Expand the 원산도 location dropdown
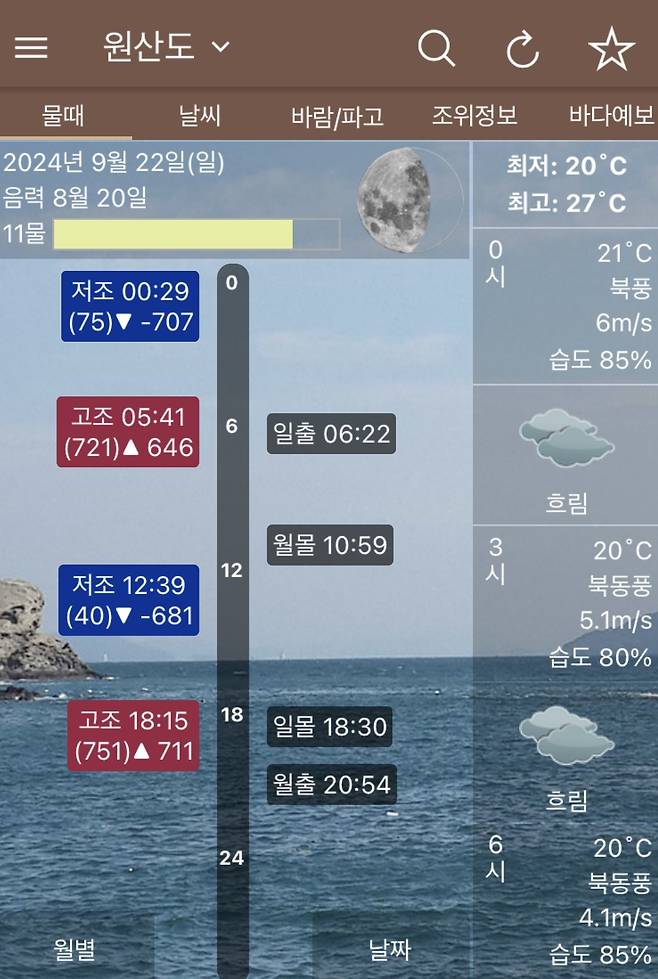Viewport: 658px width, 979px height. (x=166, y=47)
